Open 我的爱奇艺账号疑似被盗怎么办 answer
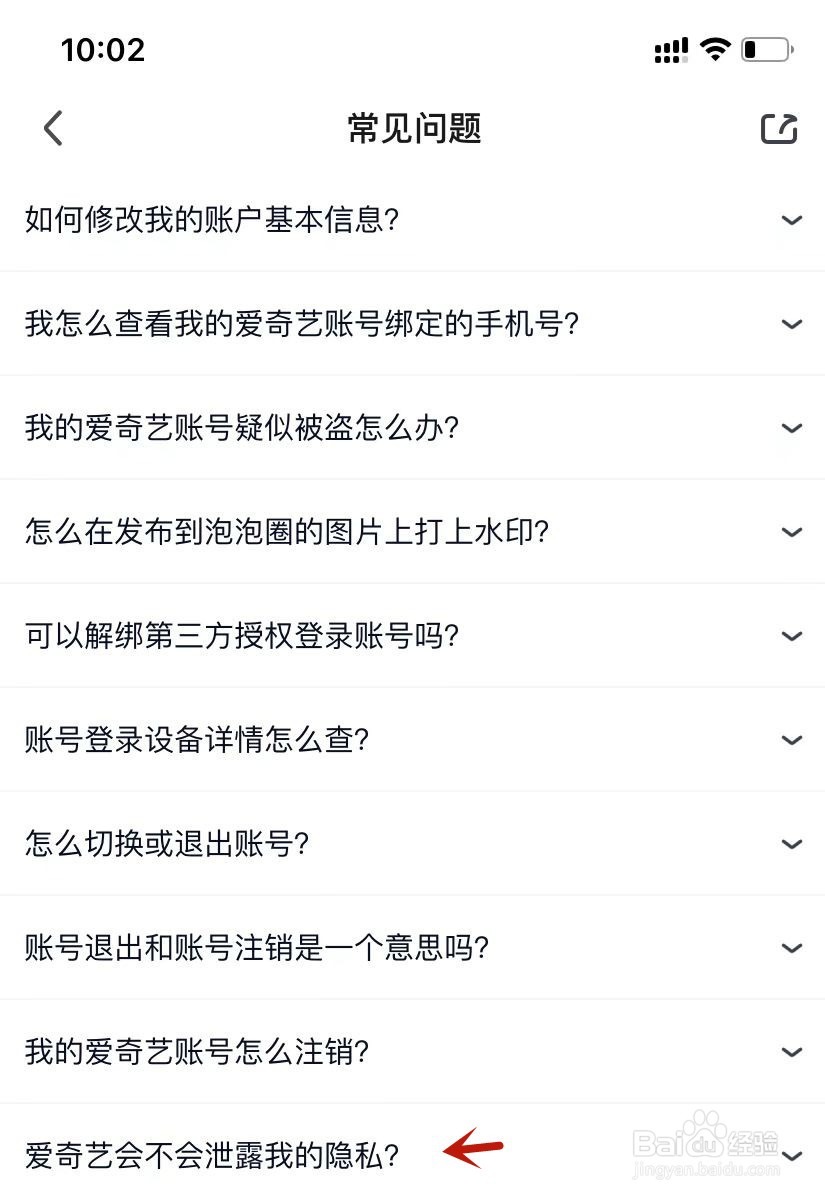Image resolution: width=825 pixels, height=1198 pixels. [412, 427]
